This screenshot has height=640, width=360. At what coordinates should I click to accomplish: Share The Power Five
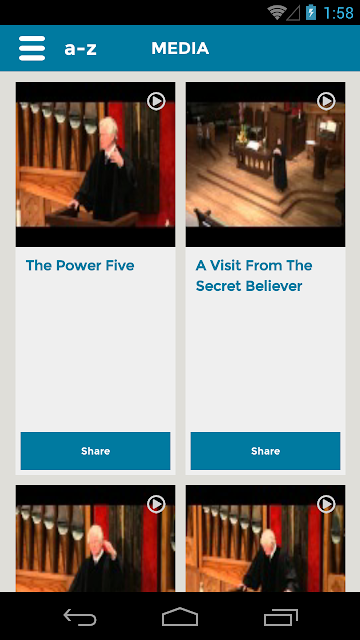[x=96, y=451]
